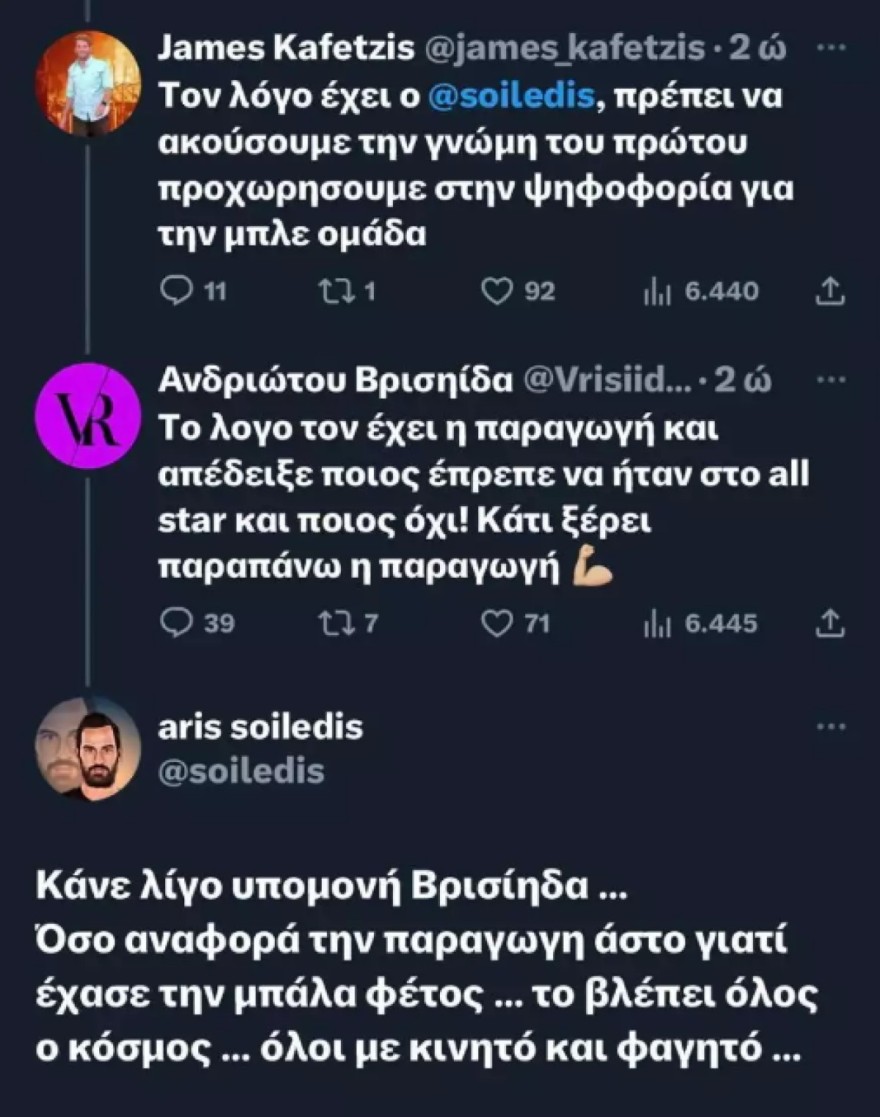Open the @soiledis mention link

click(x=484, y=97)
